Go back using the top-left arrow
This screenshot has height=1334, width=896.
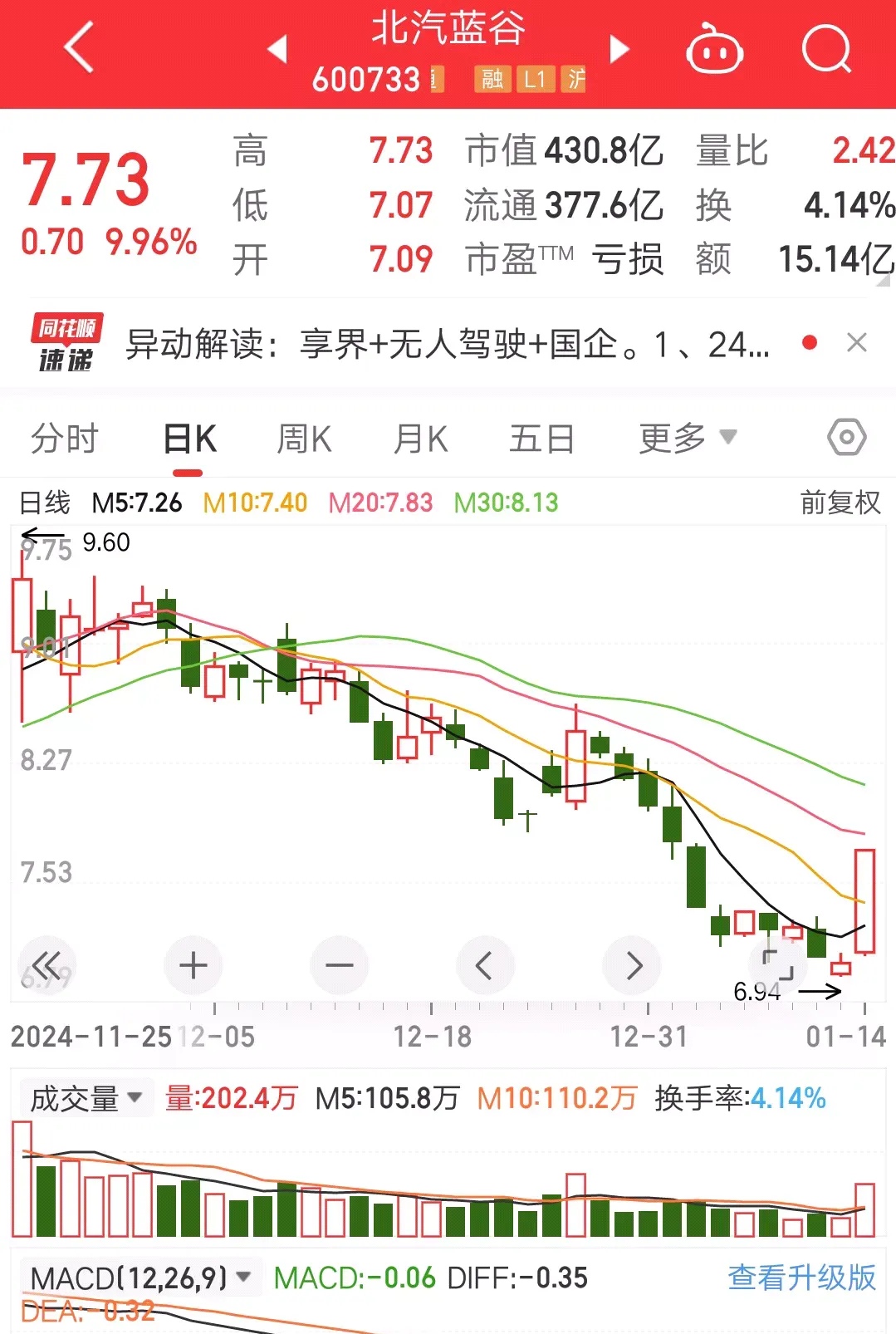(x=79, y=48)
